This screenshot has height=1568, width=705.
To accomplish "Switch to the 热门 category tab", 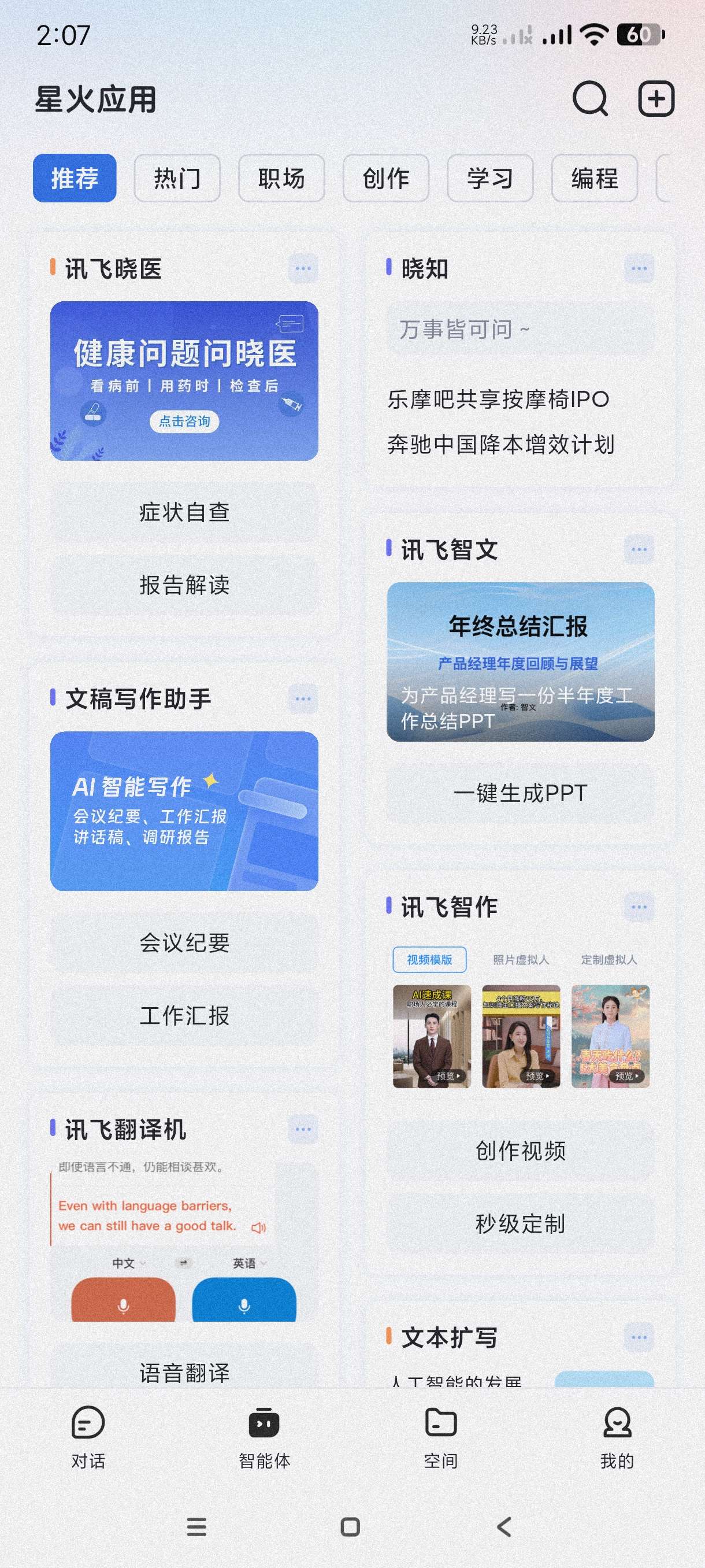I will point(177,178).
